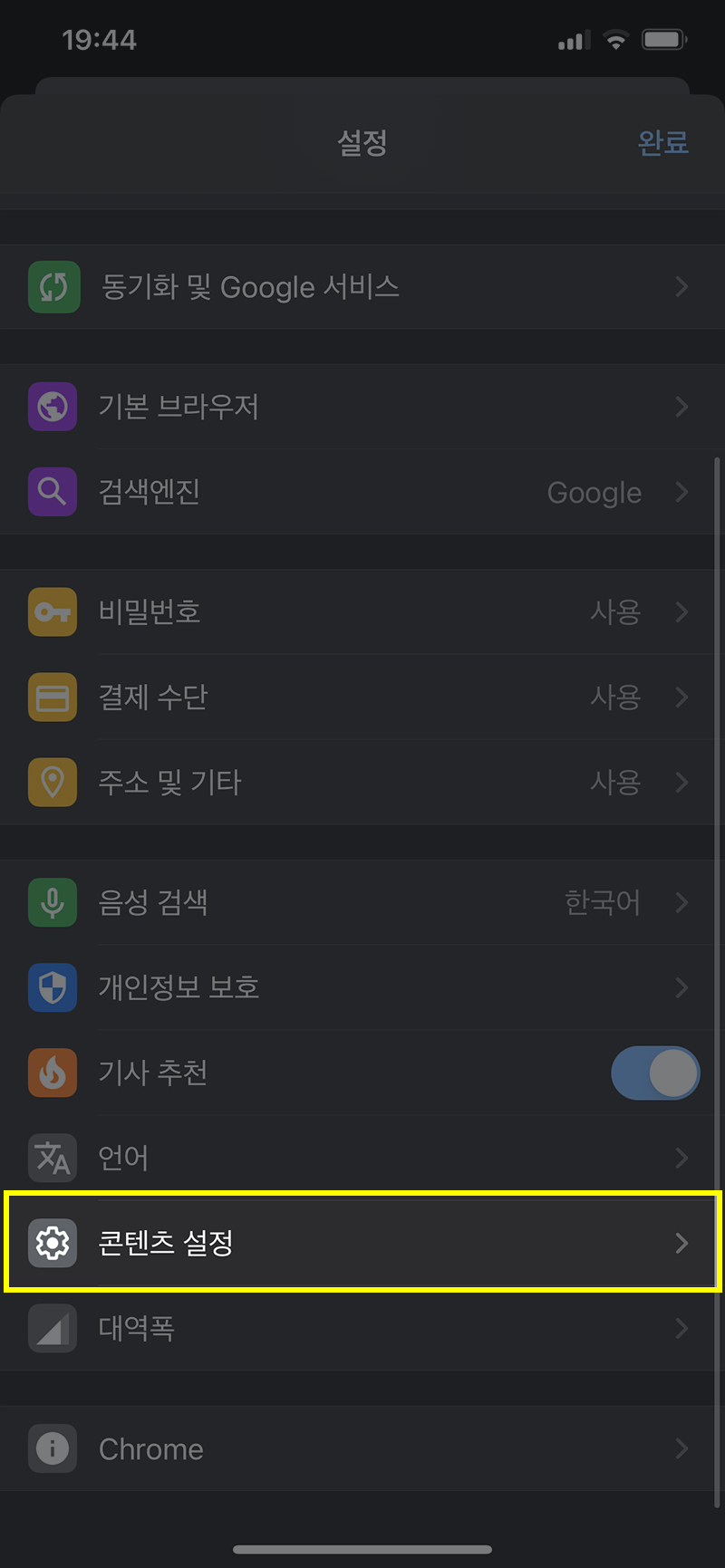Disable the 기사 추천 article suggestions toggle

(x=654, y=1073)
